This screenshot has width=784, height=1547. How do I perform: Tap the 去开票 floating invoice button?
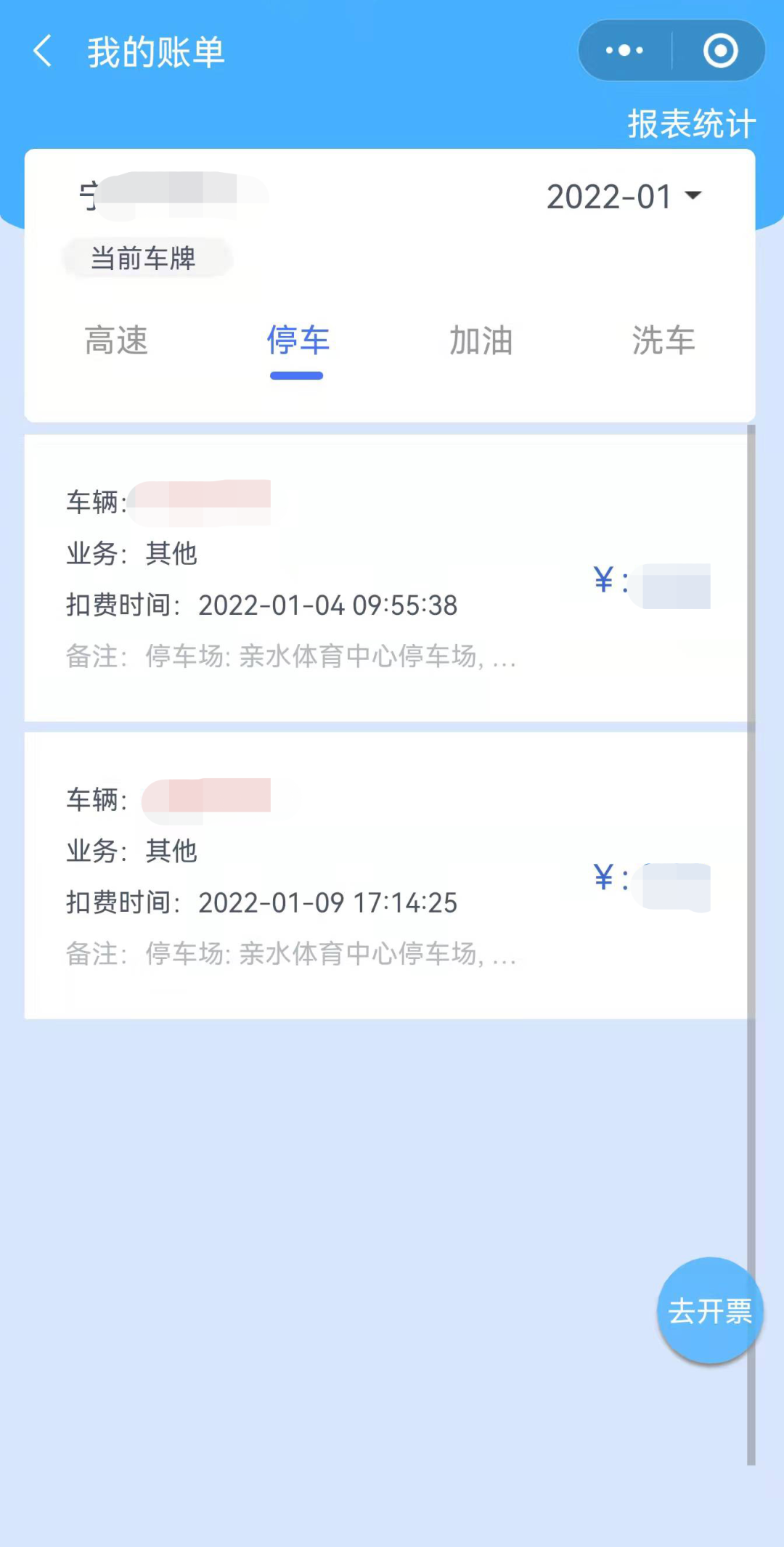click(709, 1311)
